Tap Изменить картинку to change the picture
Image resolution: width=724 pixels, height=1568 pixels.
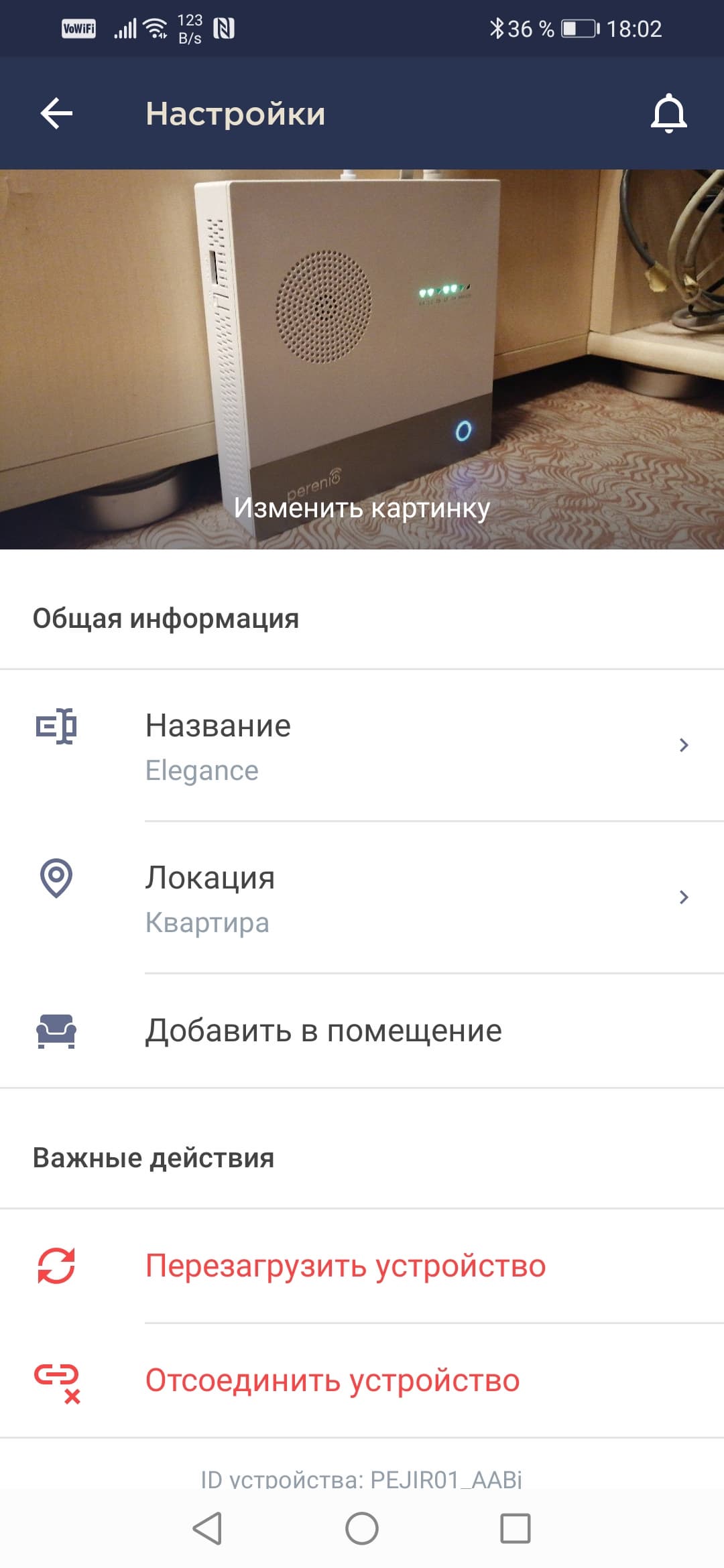point(362,507)
